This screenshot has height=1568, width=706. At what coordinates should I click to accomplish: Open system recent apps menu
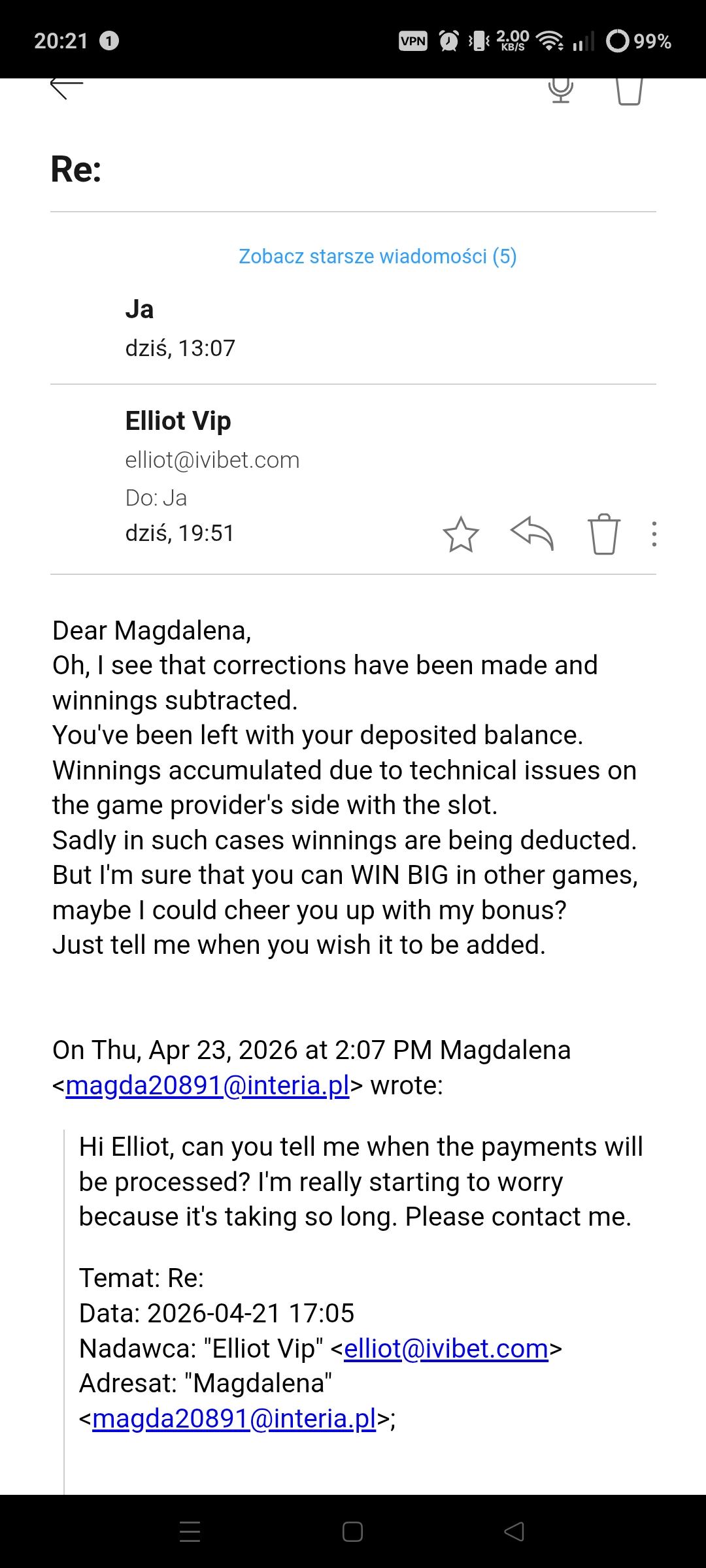coord(190,1531)
